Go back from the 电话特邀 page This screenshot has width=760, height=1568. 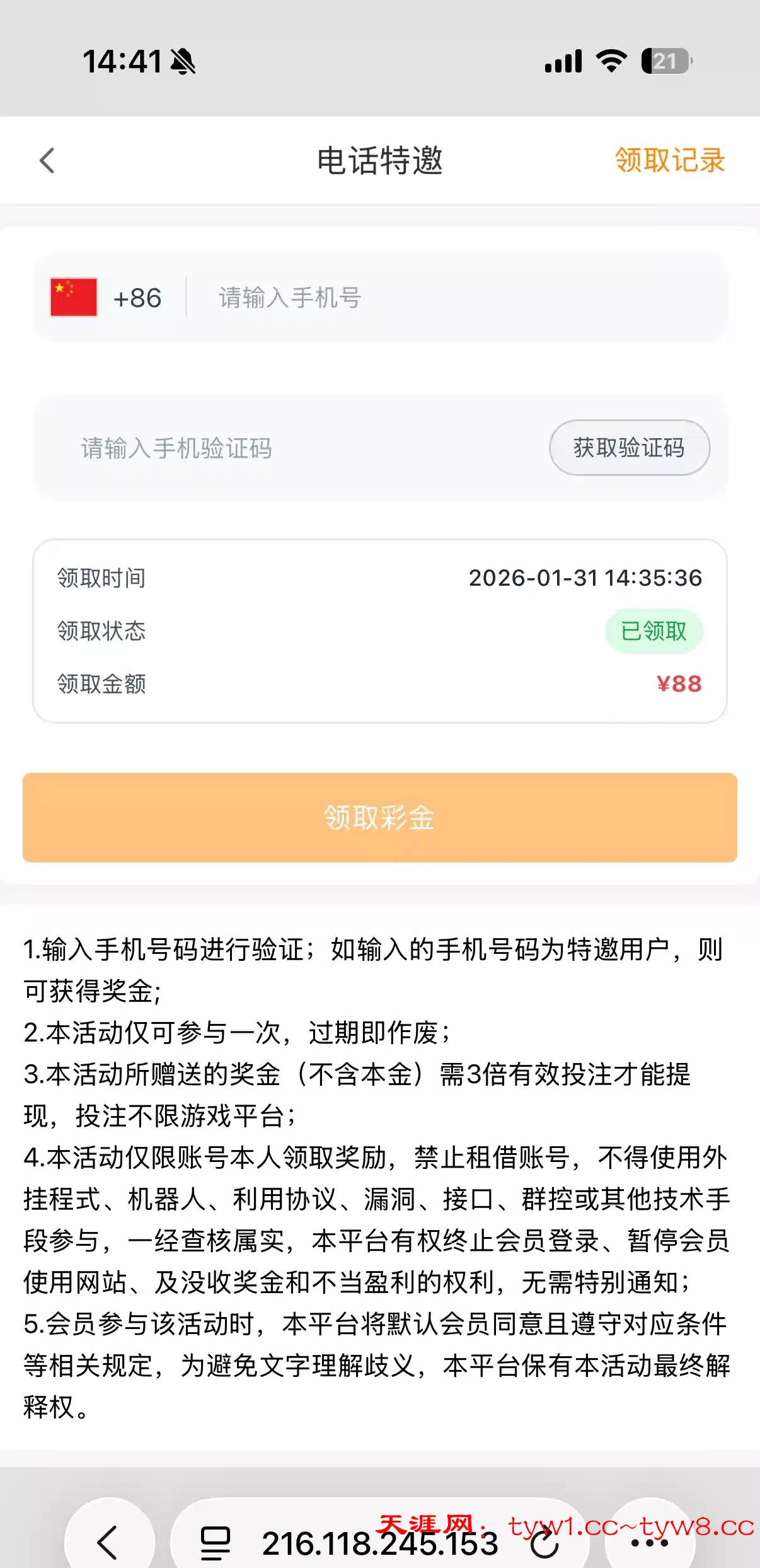coord(47,160)
